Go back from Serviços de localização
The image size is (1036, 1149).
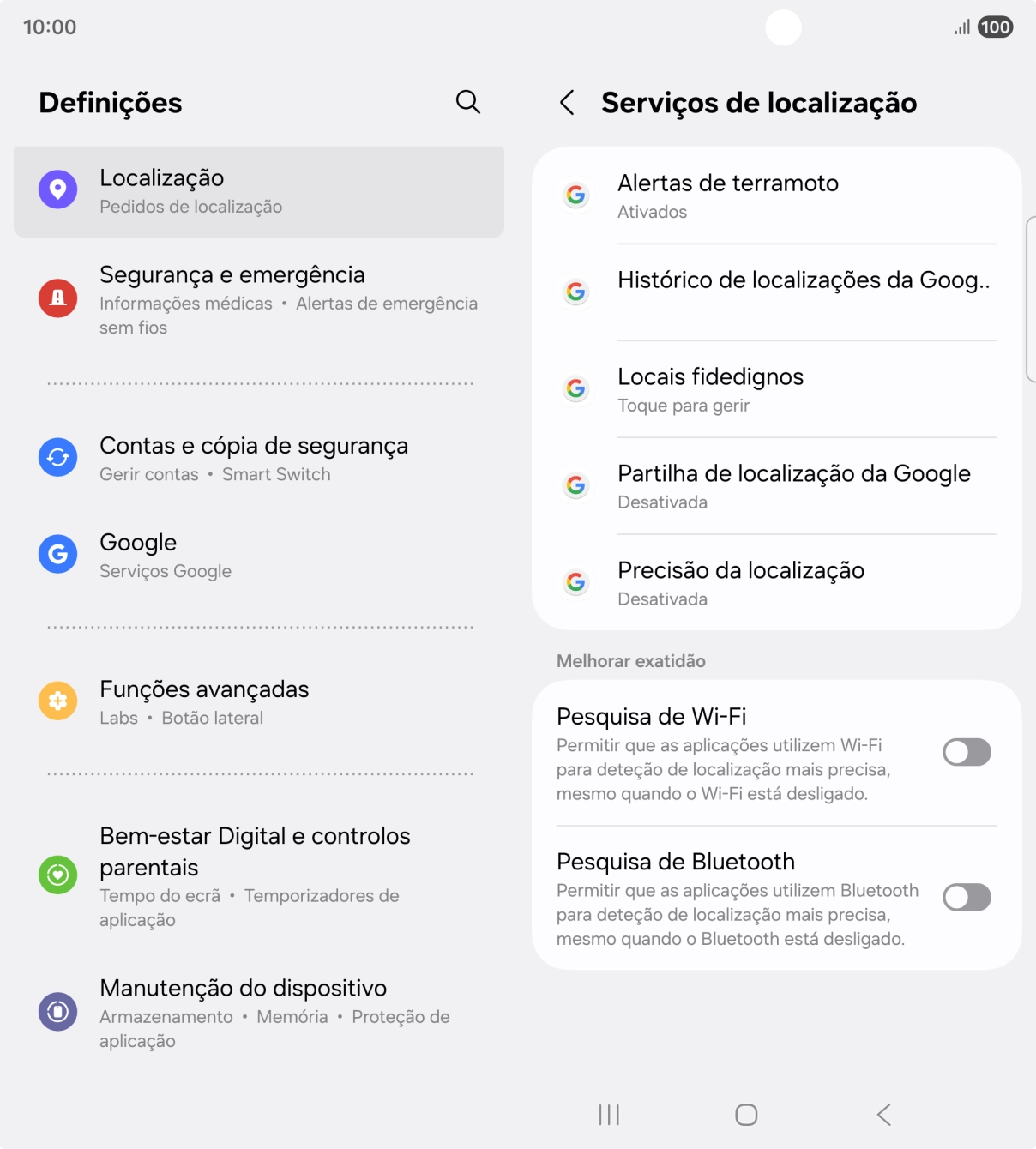pos(567,102)
